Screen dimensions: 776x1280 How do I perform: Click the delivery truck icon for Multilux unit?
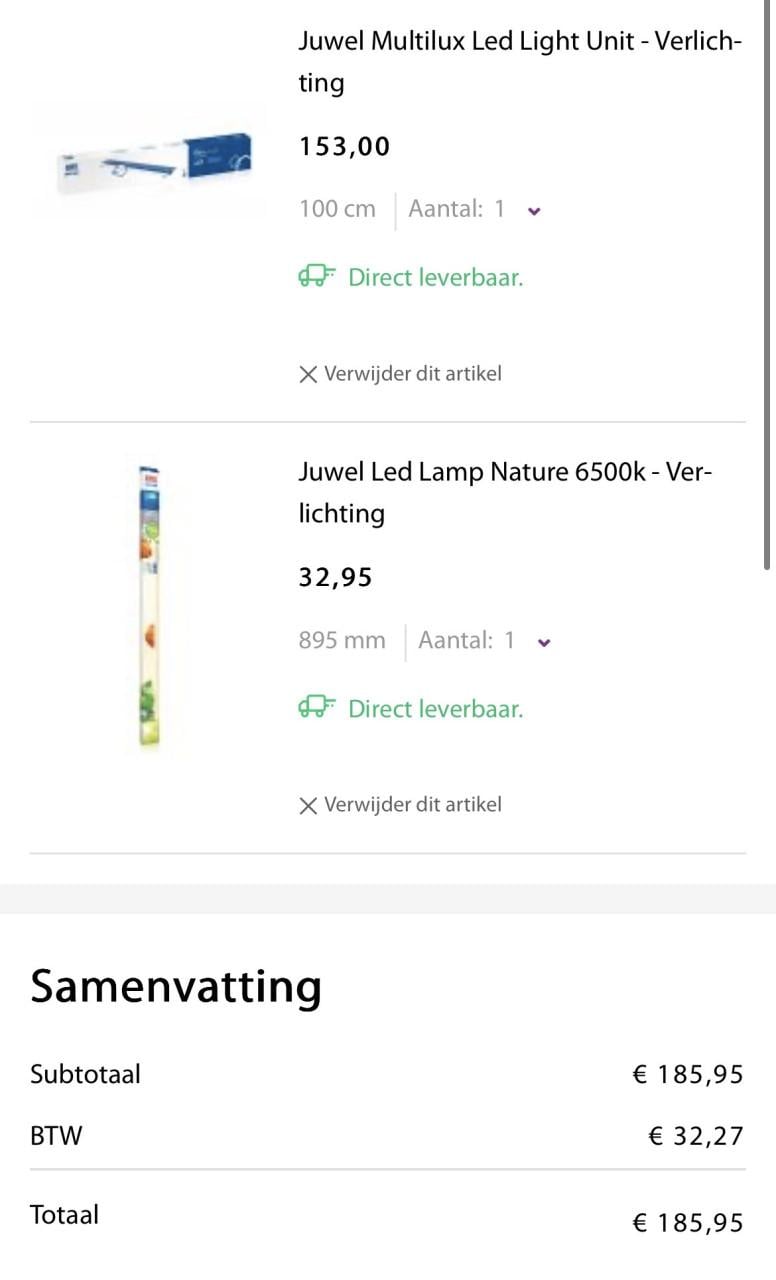(x=314, y=276)
